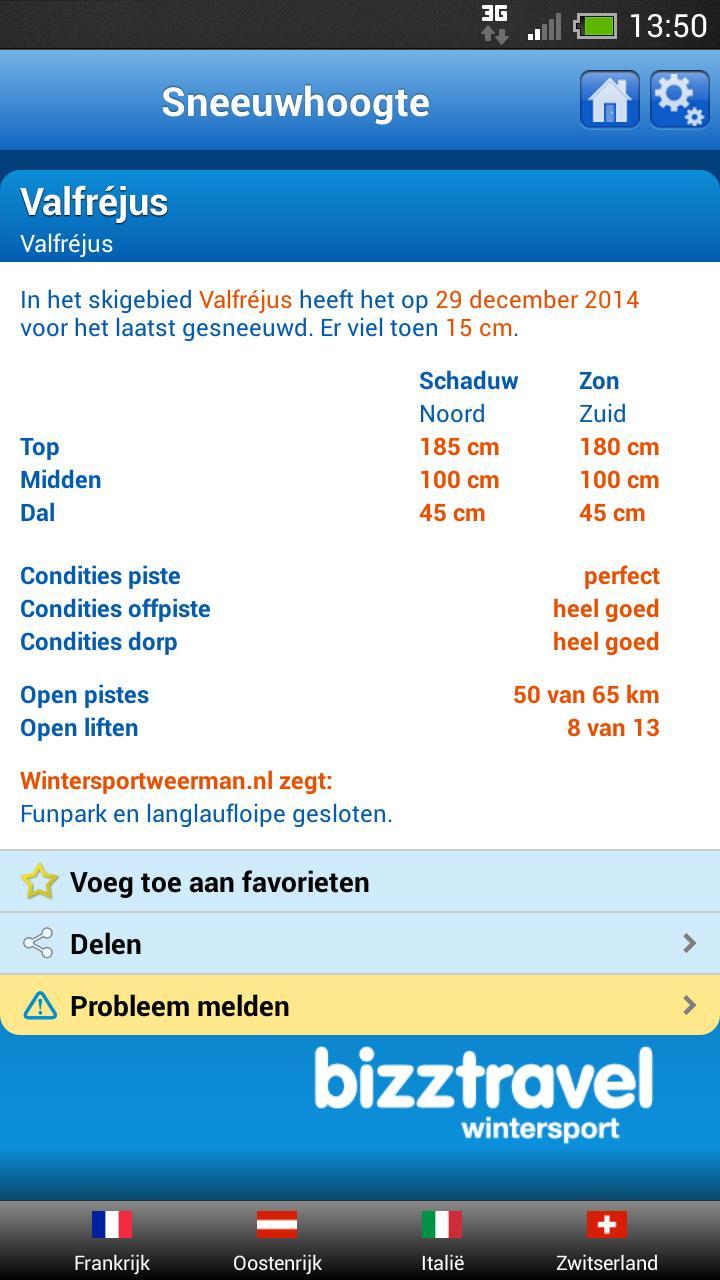Image resolution: width=720 pixels, height=1280 pixels.
Task: Select the Frankrijk tab at the bottom
Action: pyautogui.click(x=111, y=1263)
